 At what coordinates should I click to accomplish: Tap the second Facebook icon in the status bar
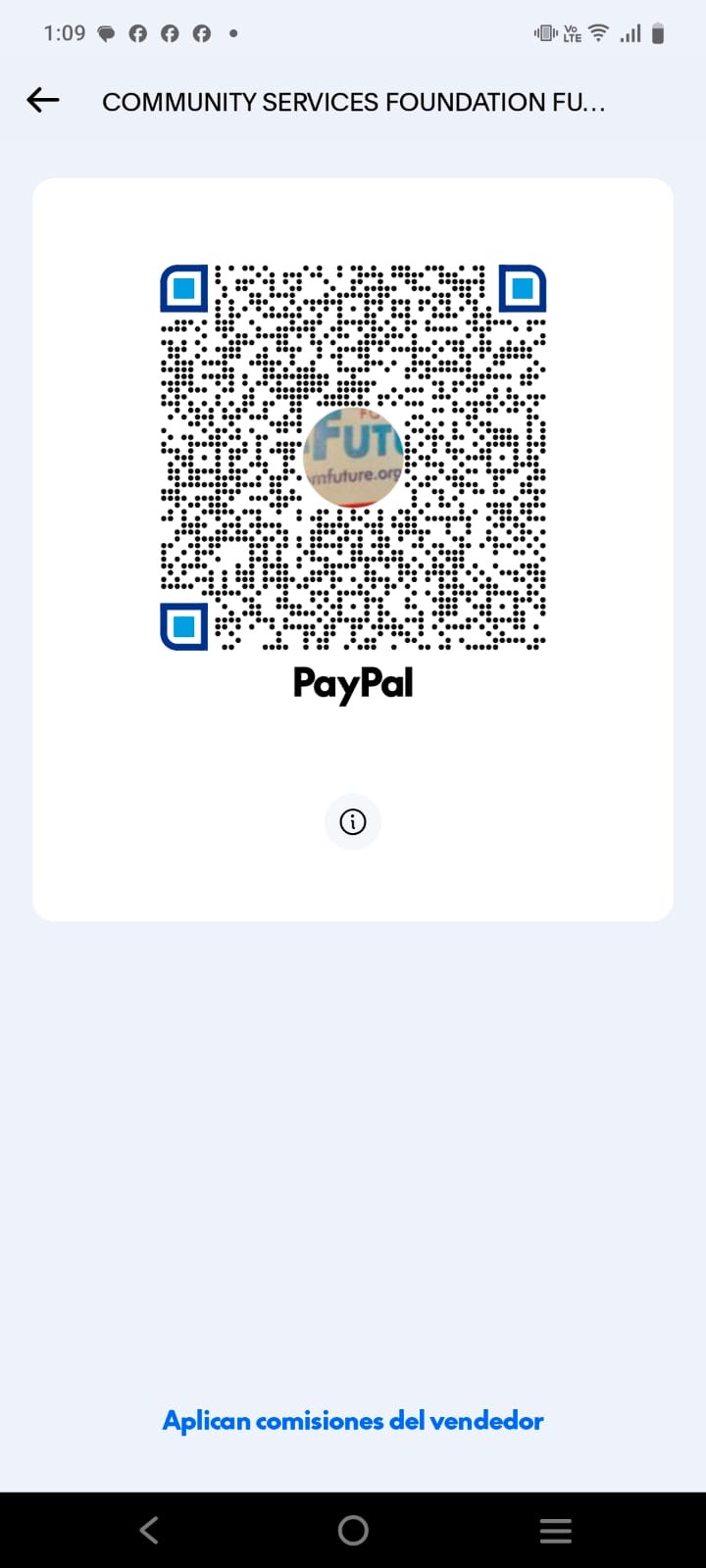170,32
